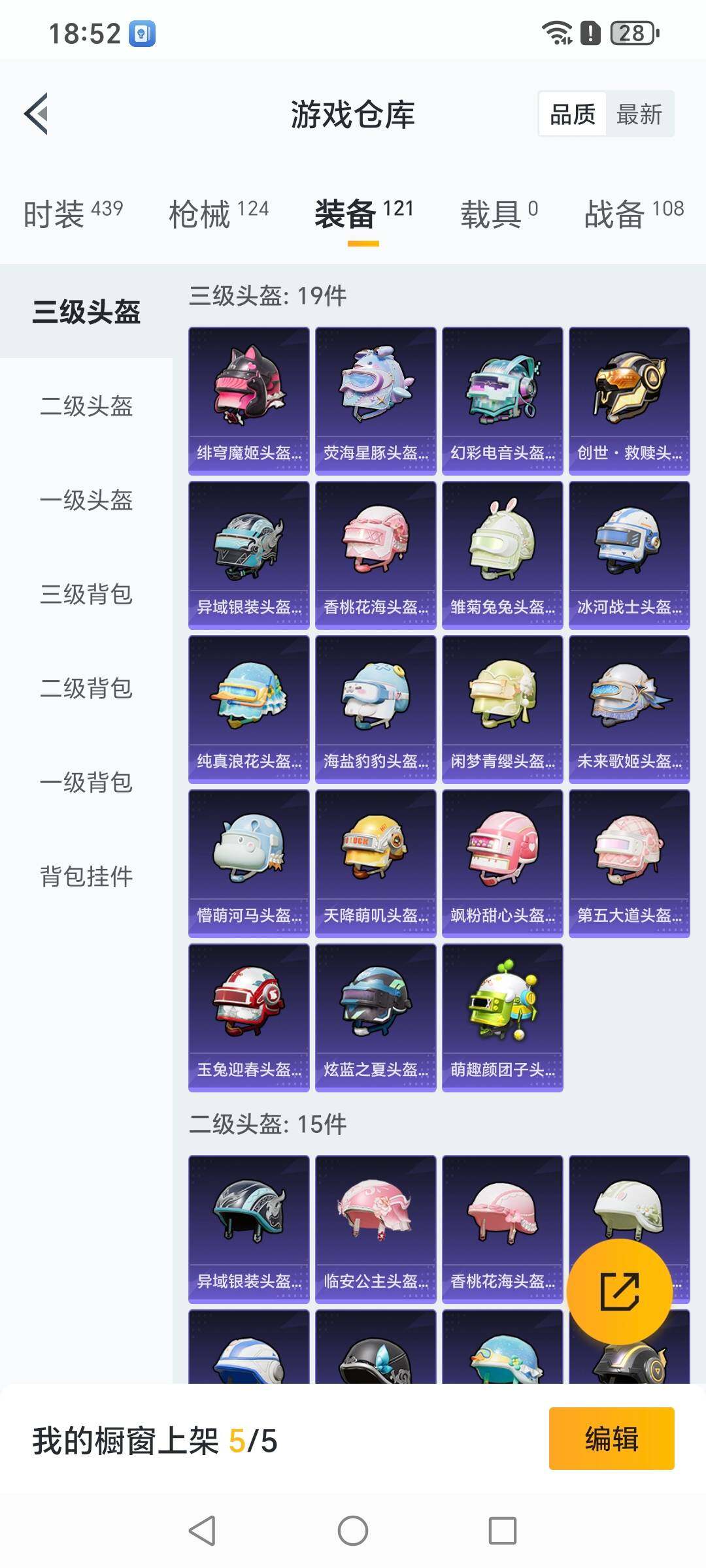Tap the yellow floating share button
Screen dimensions: 706x1568
click(x=619, y=1291)
